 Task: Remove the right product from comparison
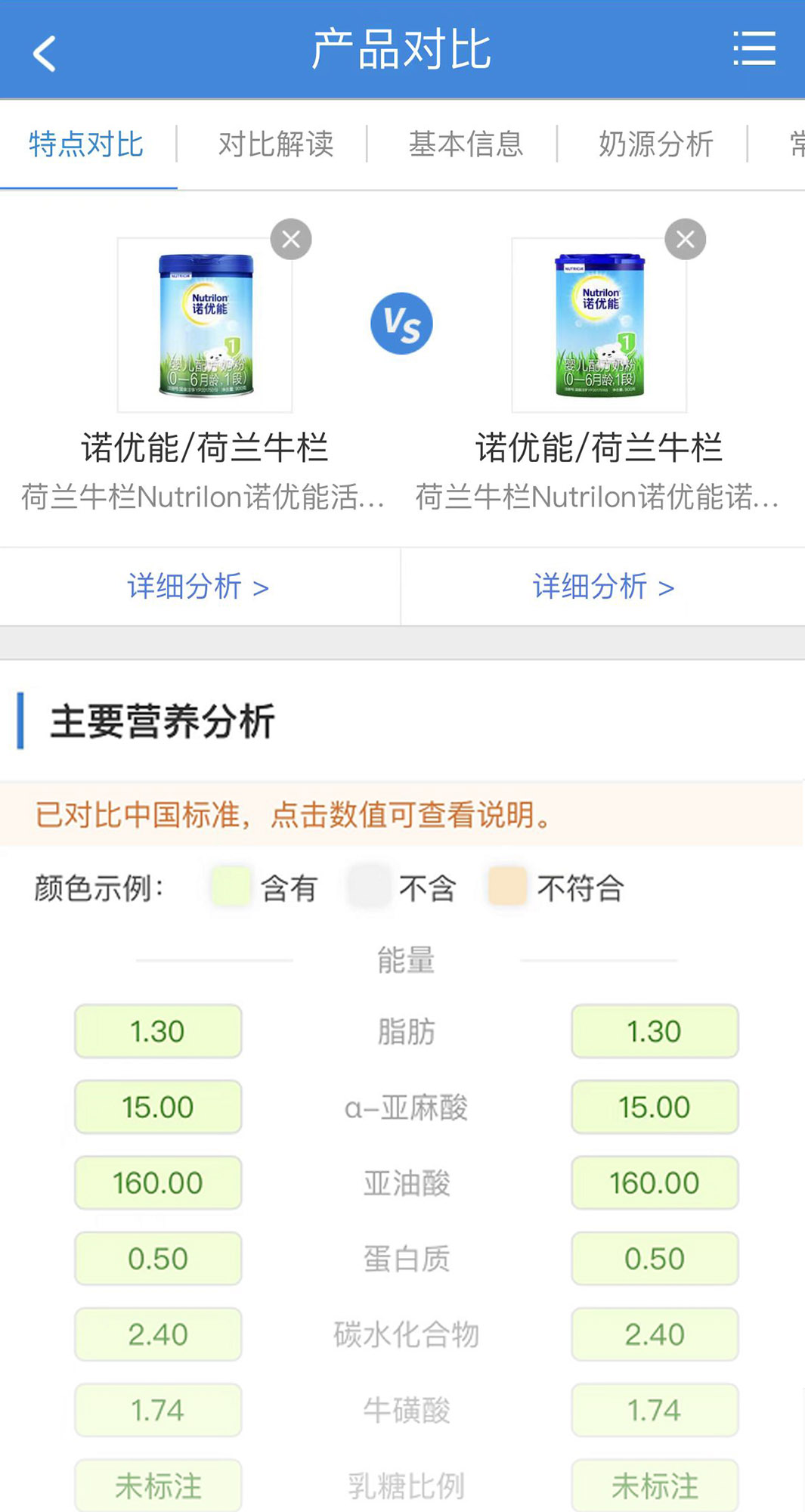pyautogui.click(x=685, y=240)
